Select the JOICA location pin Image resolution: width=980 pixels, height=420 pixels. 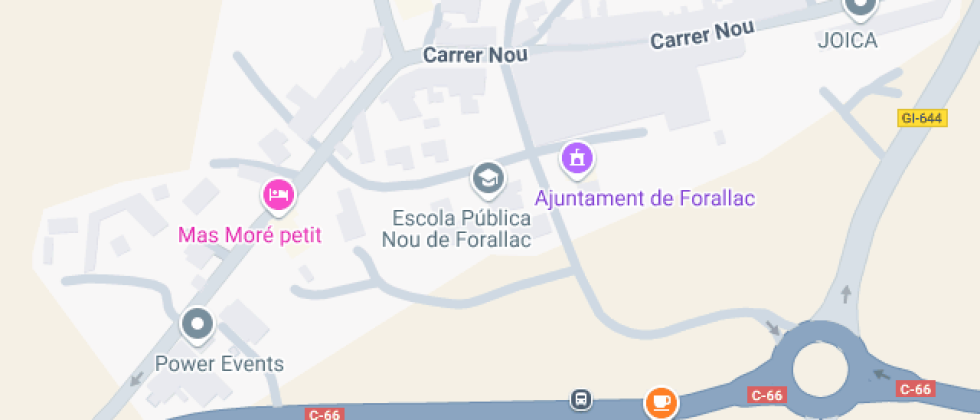(859, 8)
